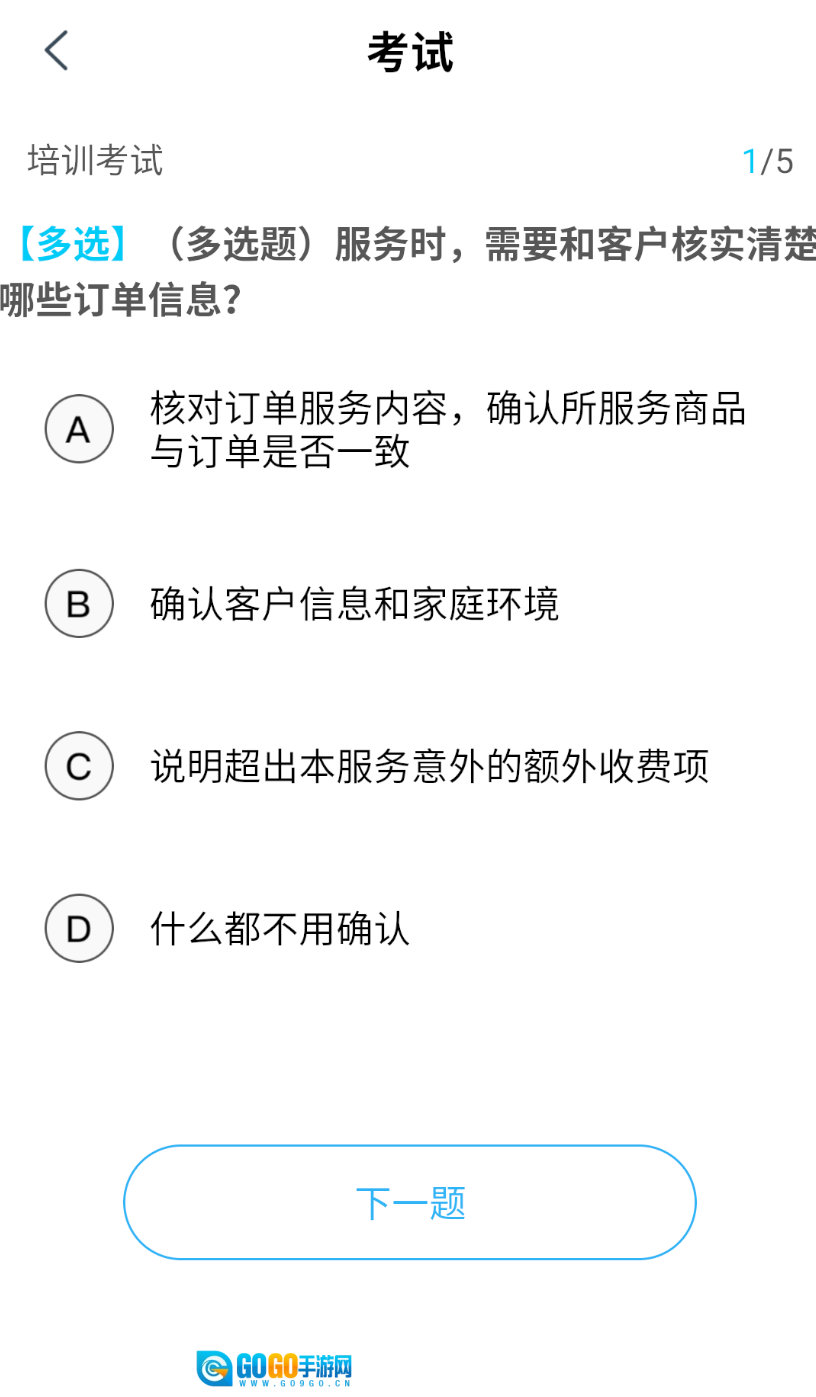The width and height of the screenshot is (816, 1397).
Task: Select option A about verifying order service content
Action: click(79, 430)
